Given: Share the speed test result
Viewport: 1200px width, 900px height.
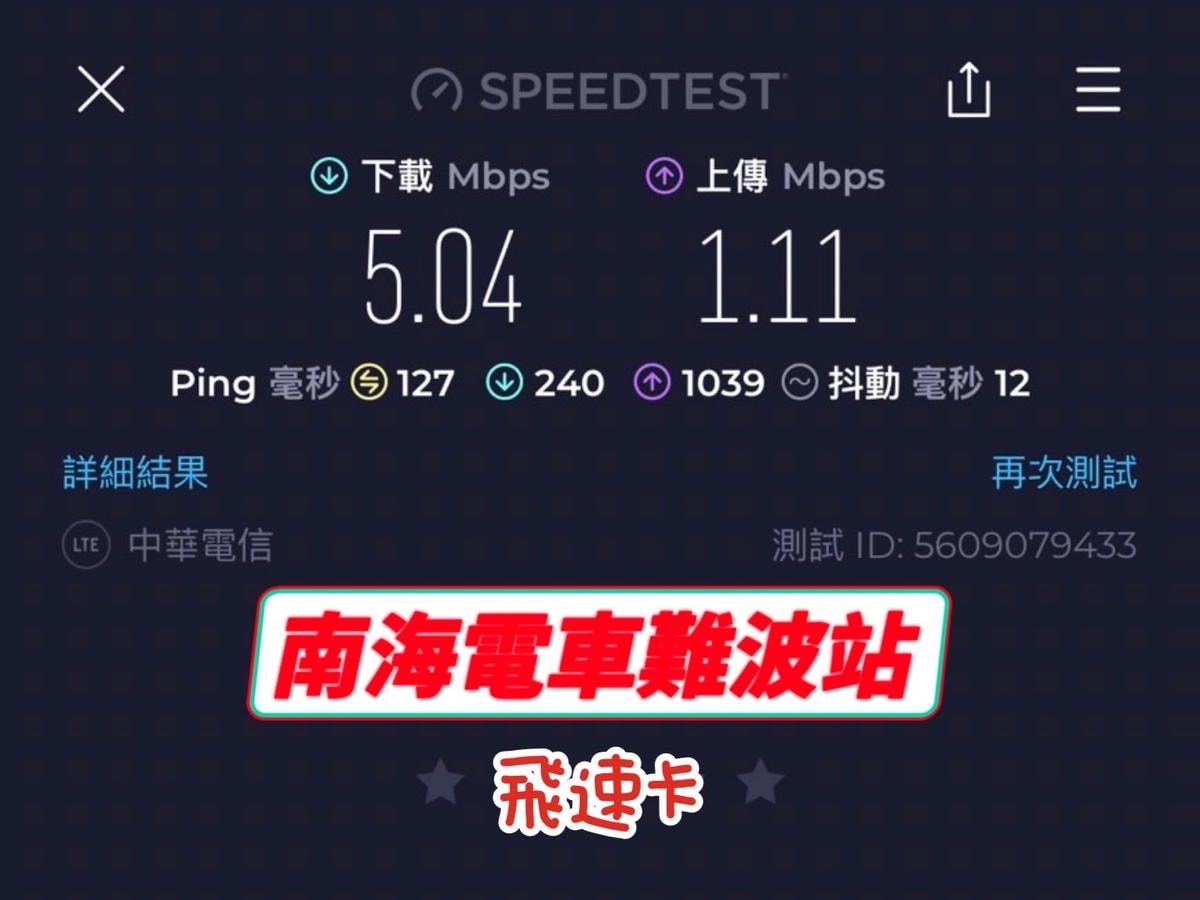Looking at the screenshot, I should 968,91.
